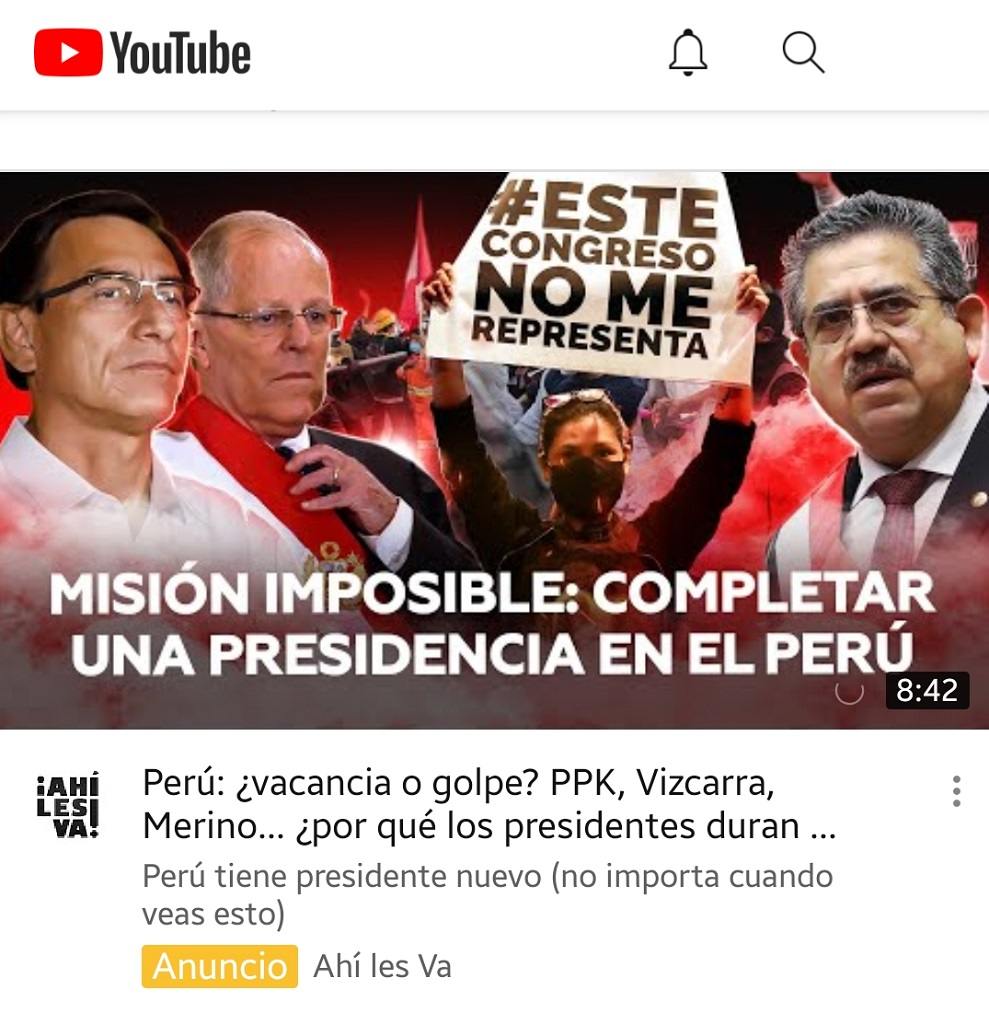Go to YouTube home via logo
989x1024 pixels.
coord(142,53)
